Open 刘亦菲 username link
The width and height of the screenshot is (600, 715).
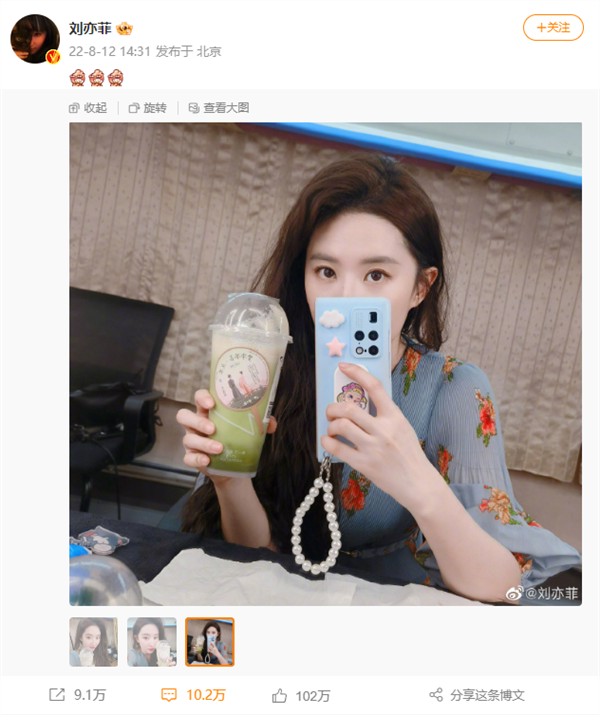pyautogui.click(x=92, y=28)
